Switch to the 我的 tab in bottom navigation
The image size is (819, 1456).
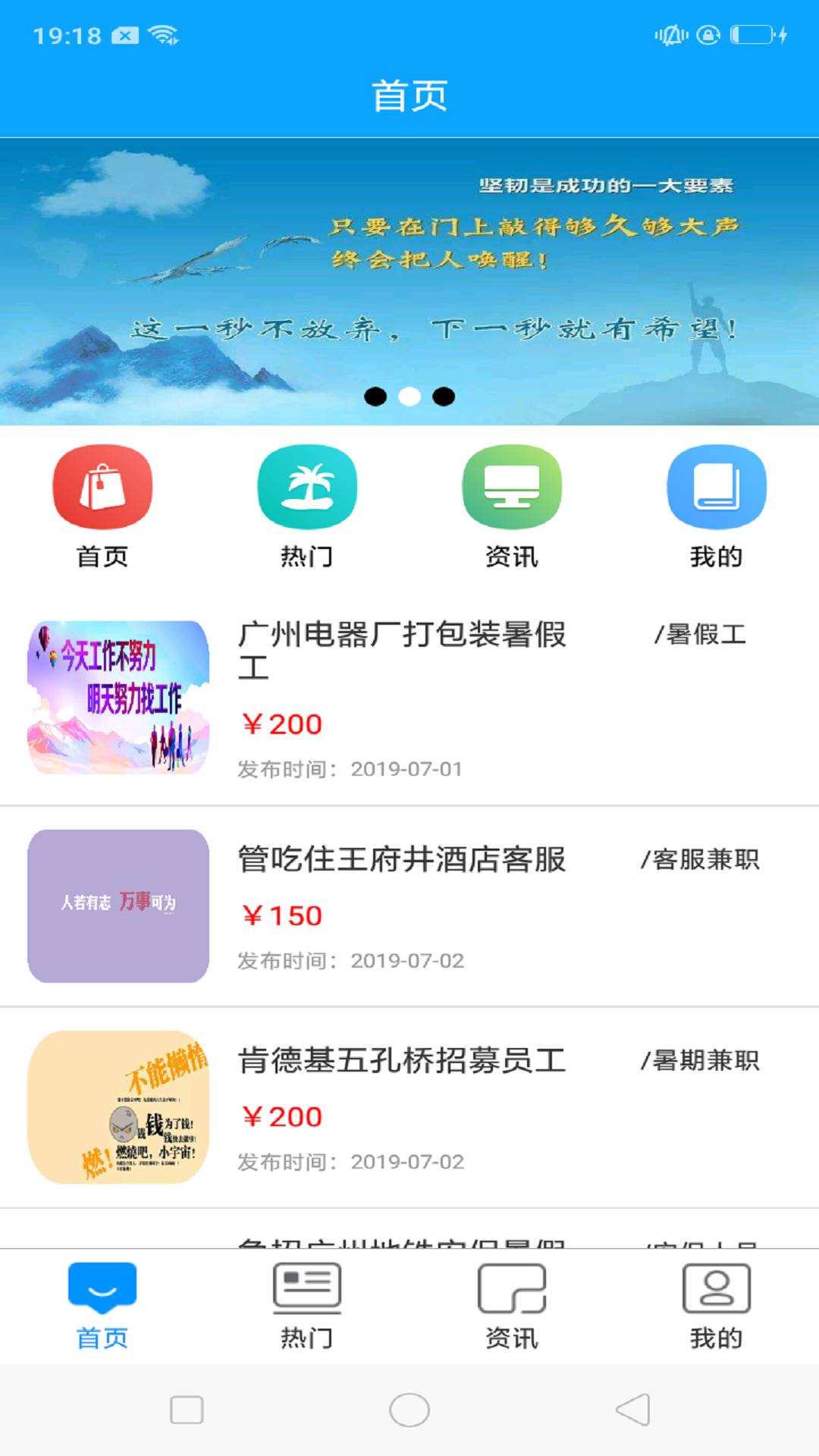pyautogui.click(x=715, y=1308)
